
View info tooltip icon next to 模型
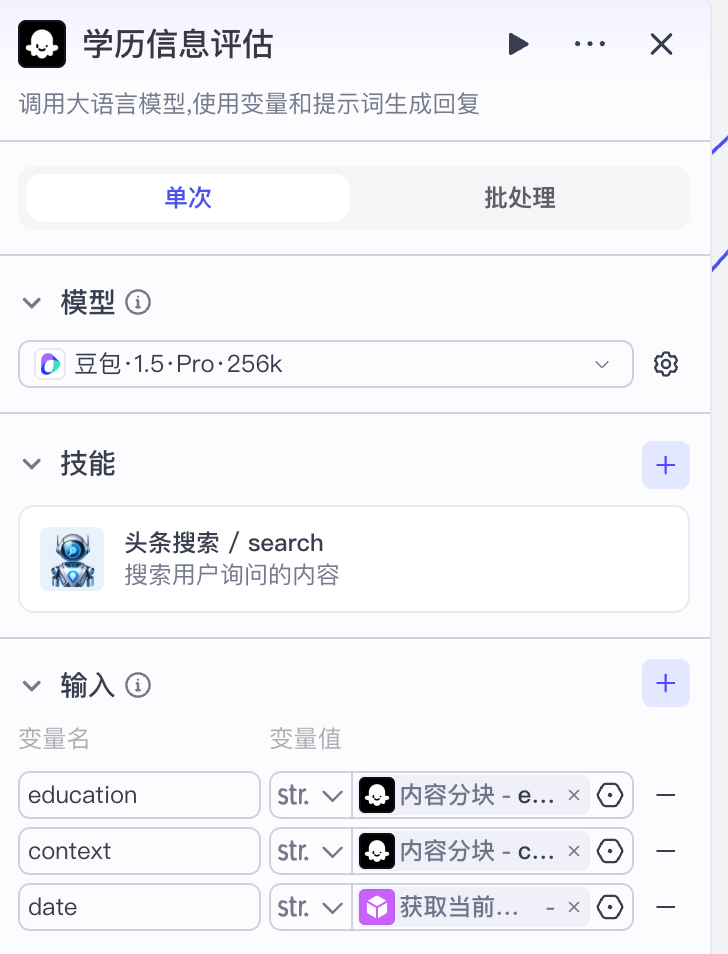(138, 302)
